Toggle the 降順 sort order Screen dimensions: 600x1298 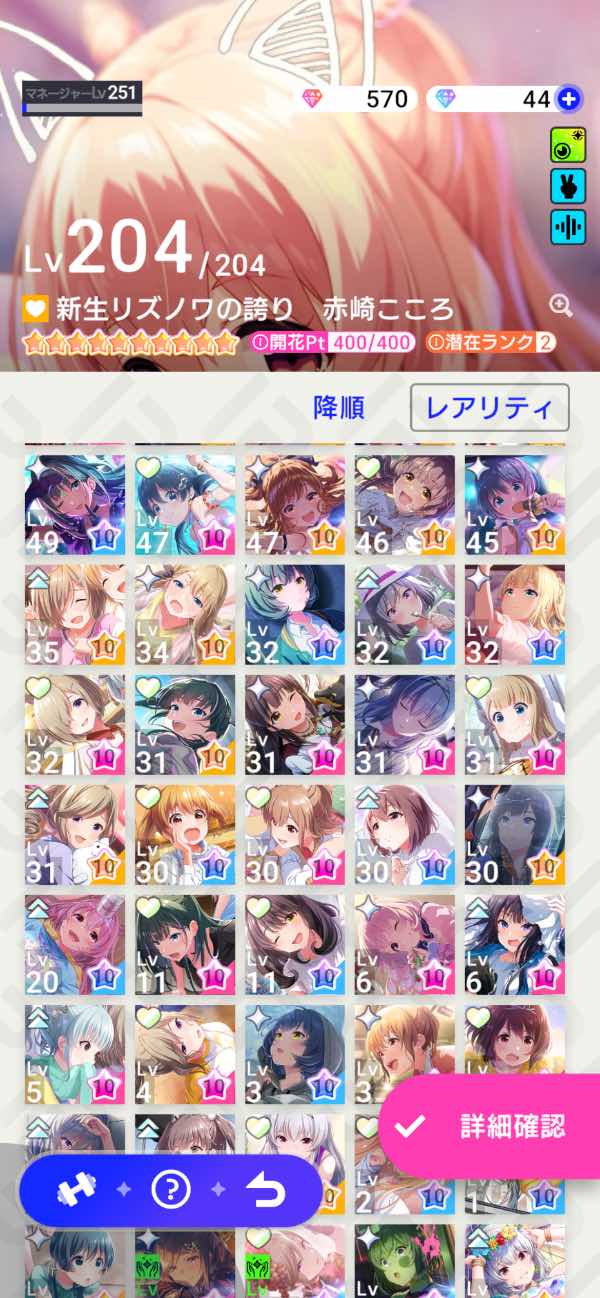[339, 408]
